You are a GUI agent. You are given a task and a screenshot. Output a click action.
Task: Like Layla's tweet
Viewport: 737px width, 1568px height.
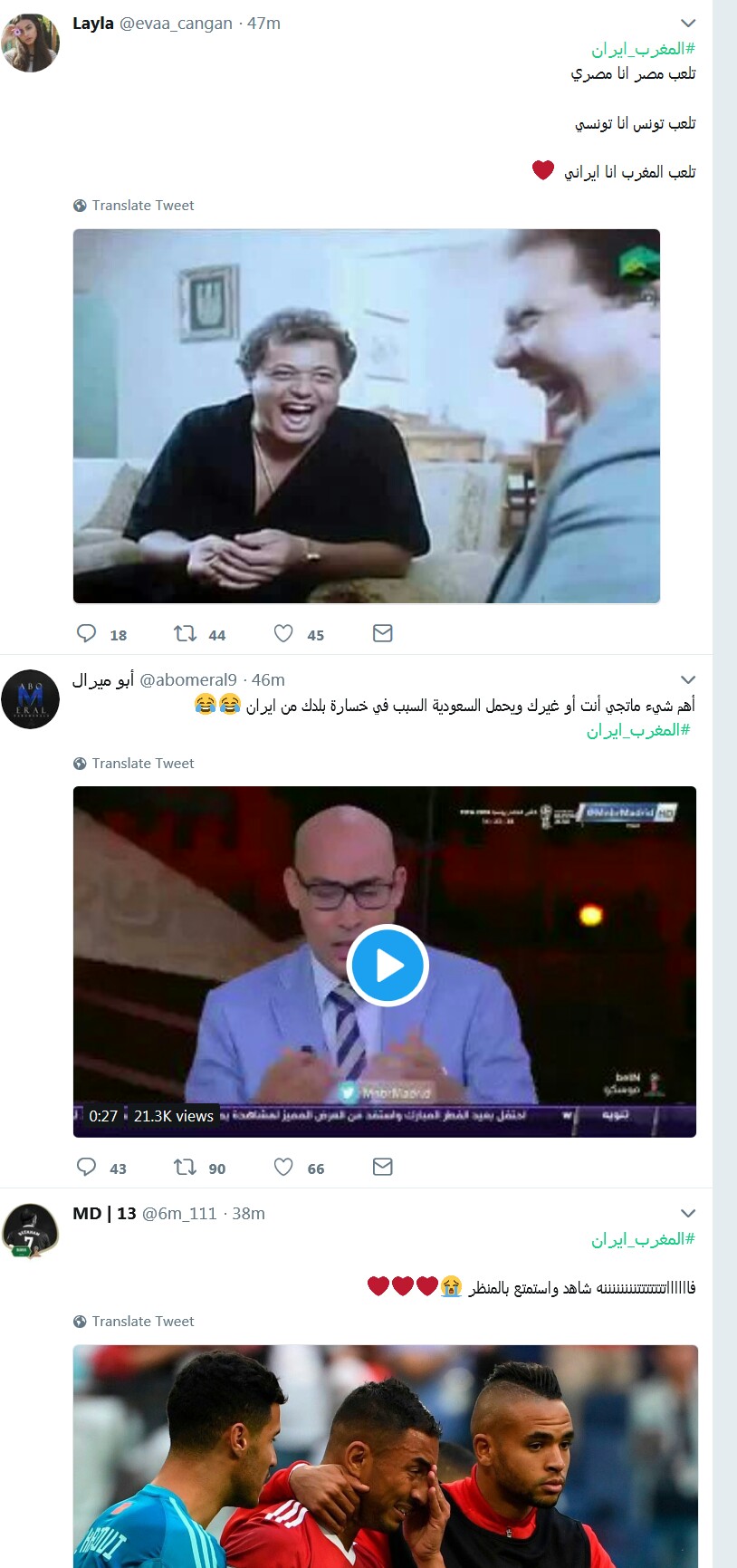pos(283,634)
